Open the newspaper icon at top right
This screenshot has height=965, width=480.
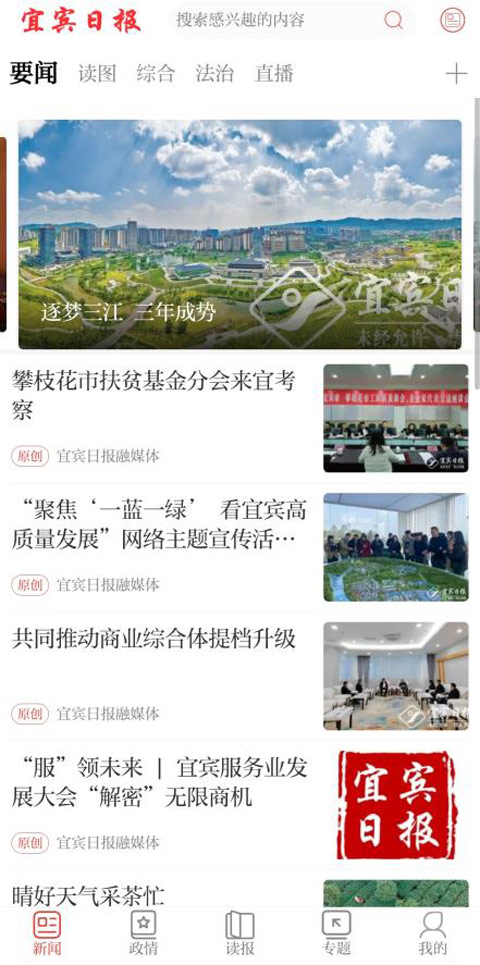coord(452,20)
